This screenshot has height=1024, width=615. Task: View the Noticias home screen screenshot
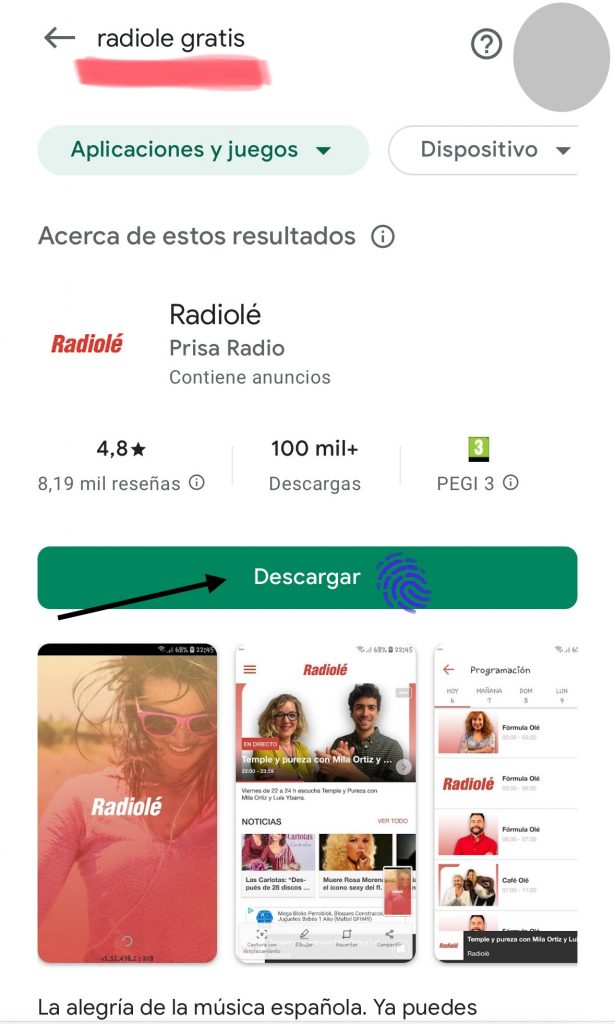[x=325, y=803]
